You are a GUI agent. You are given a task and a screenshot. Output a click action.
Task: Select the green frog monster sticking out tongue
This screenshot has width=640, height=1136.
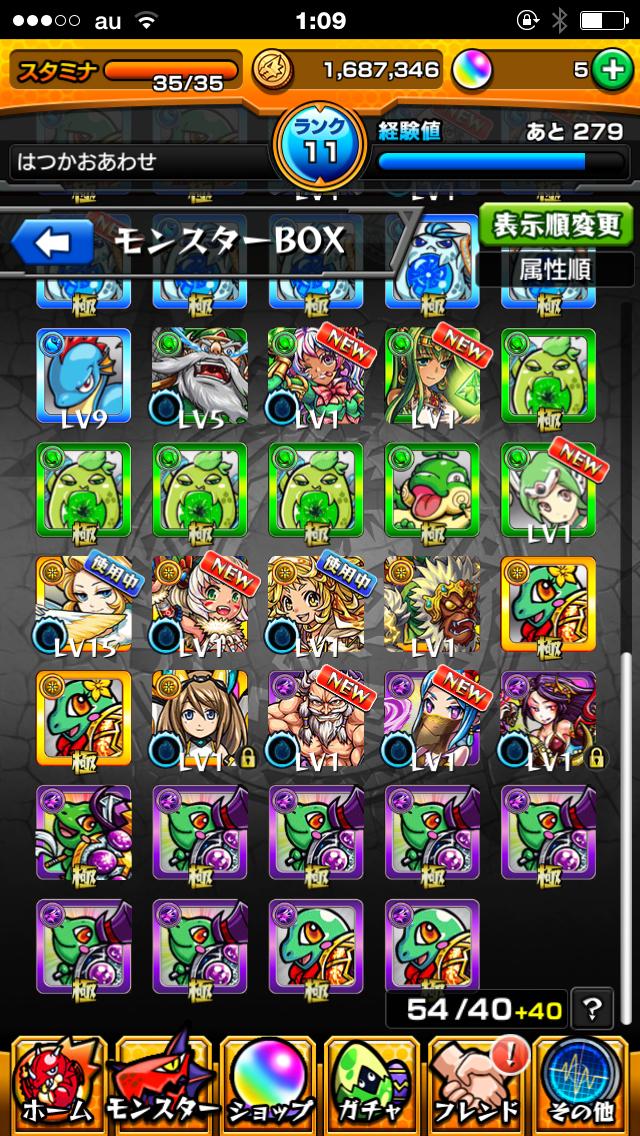432,490
